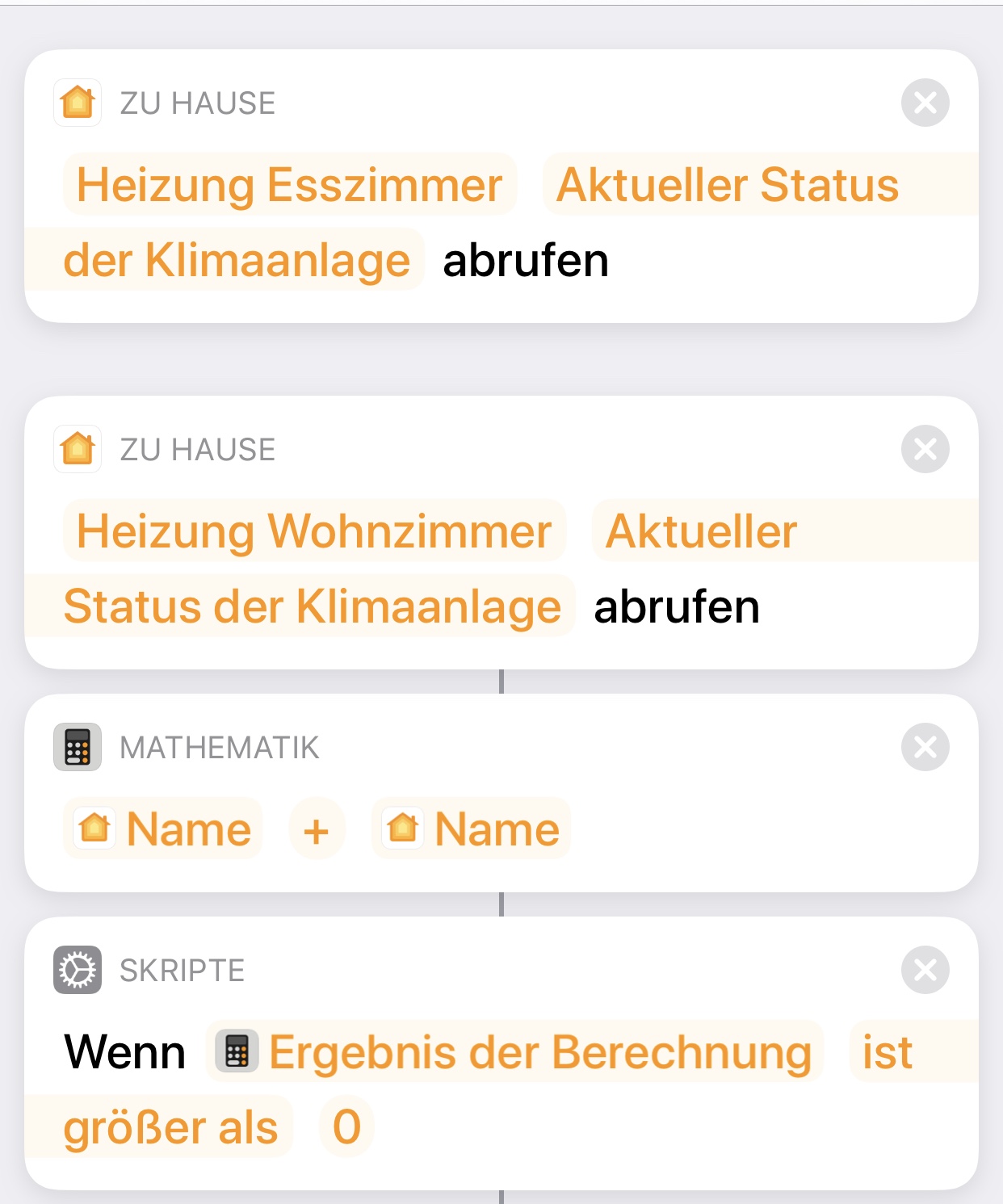Edit the comparison value 0
This screenshot has width=1003, height=1204.
click(x=346, y=1127)
